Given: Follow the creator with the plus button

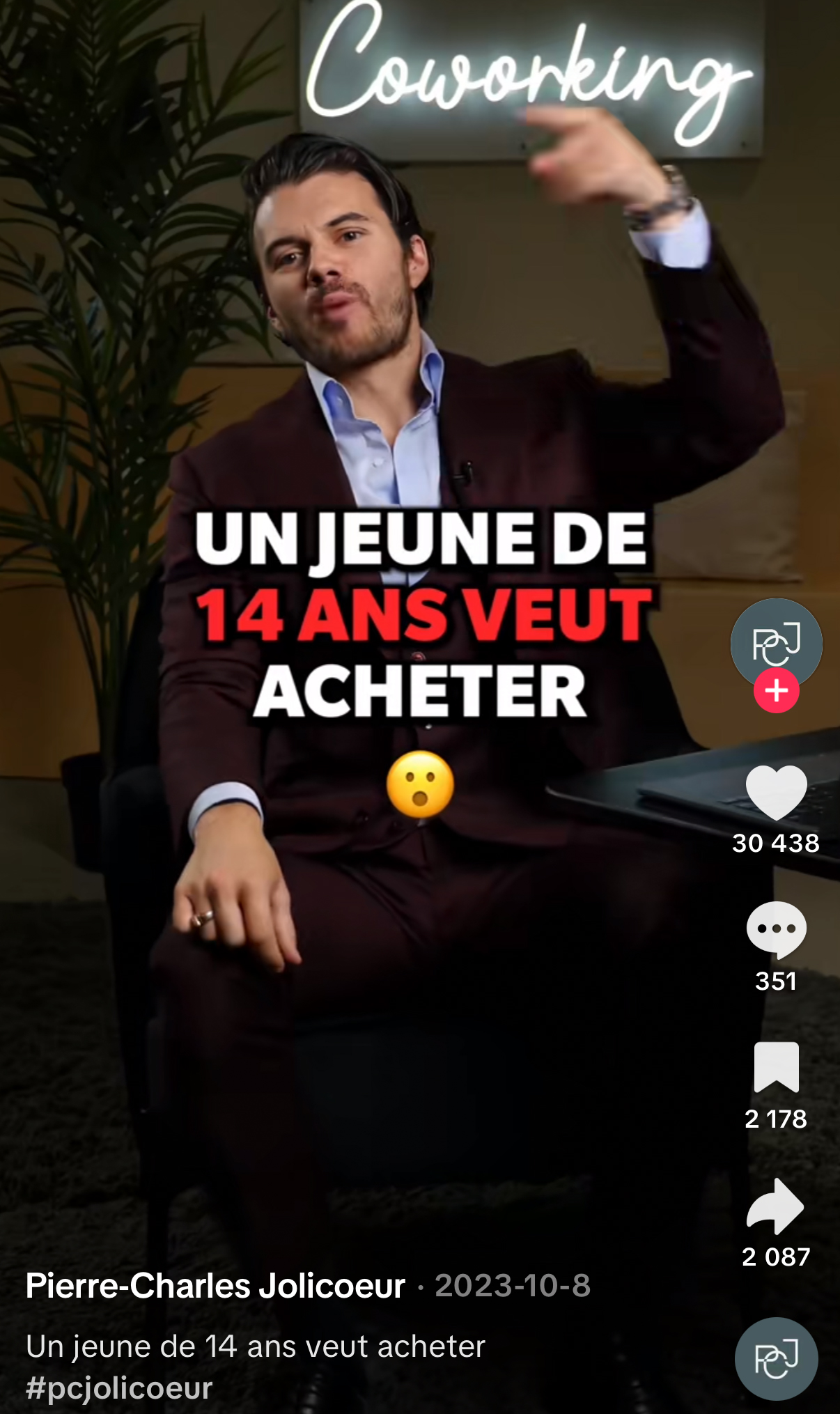Looking at the screenshot, I should [x=776, y=691].
